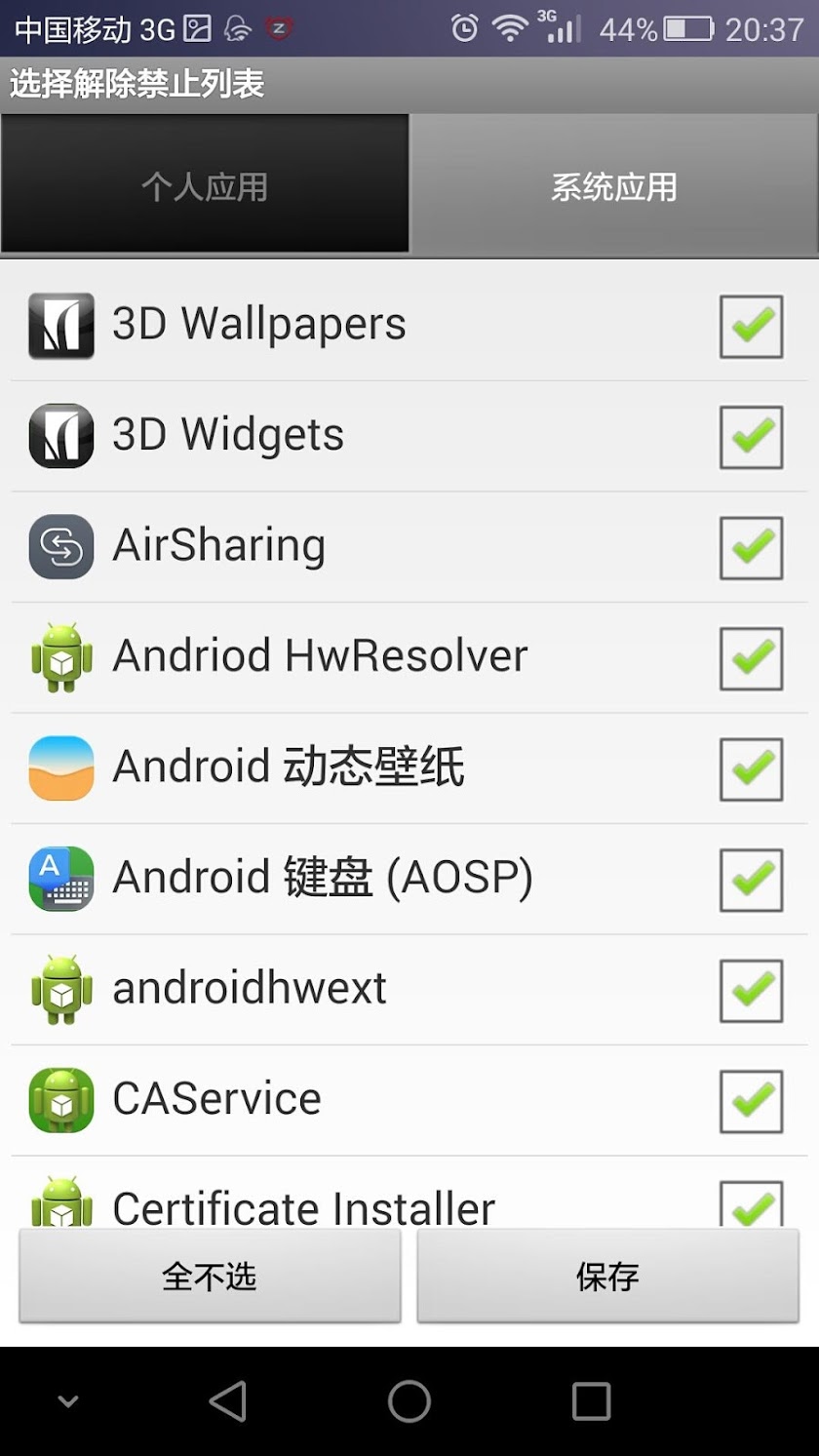Tap 保存 to save the selection
This screenshot has width=819, height=1456.
coord(607,1276)
